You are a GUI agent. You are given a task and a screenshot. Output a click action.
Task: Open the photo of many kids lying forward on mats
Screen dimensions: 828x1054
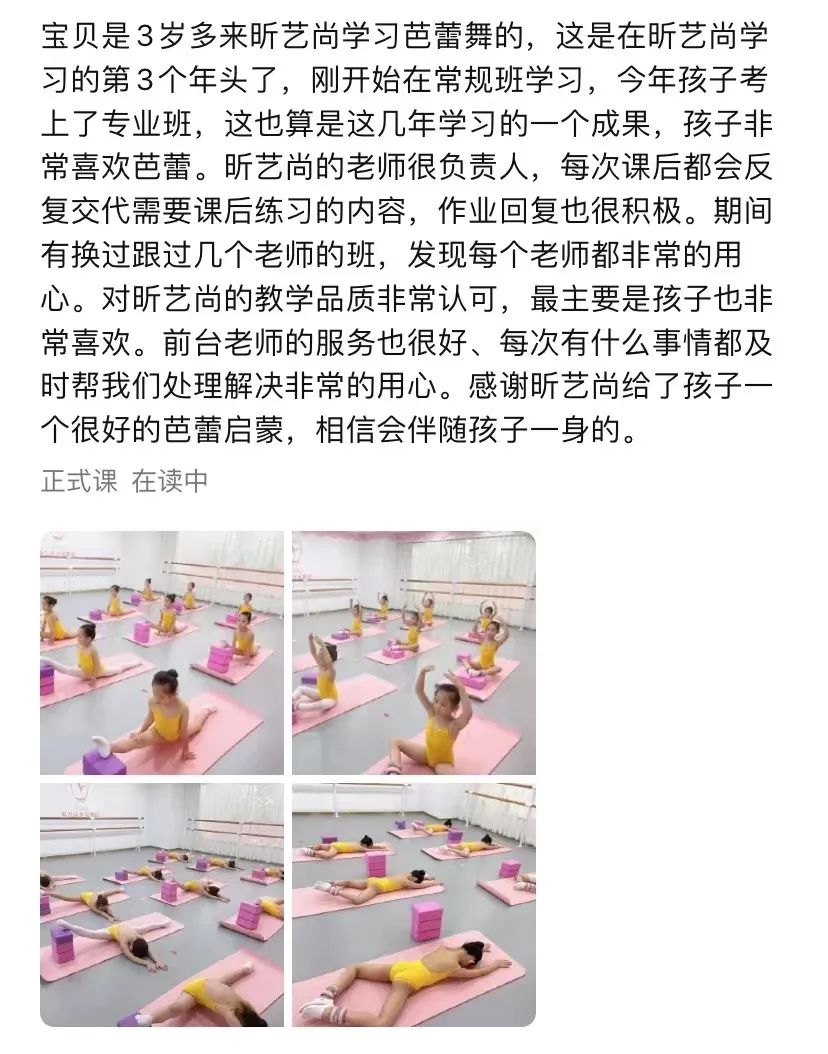click(x=162, y=905)
